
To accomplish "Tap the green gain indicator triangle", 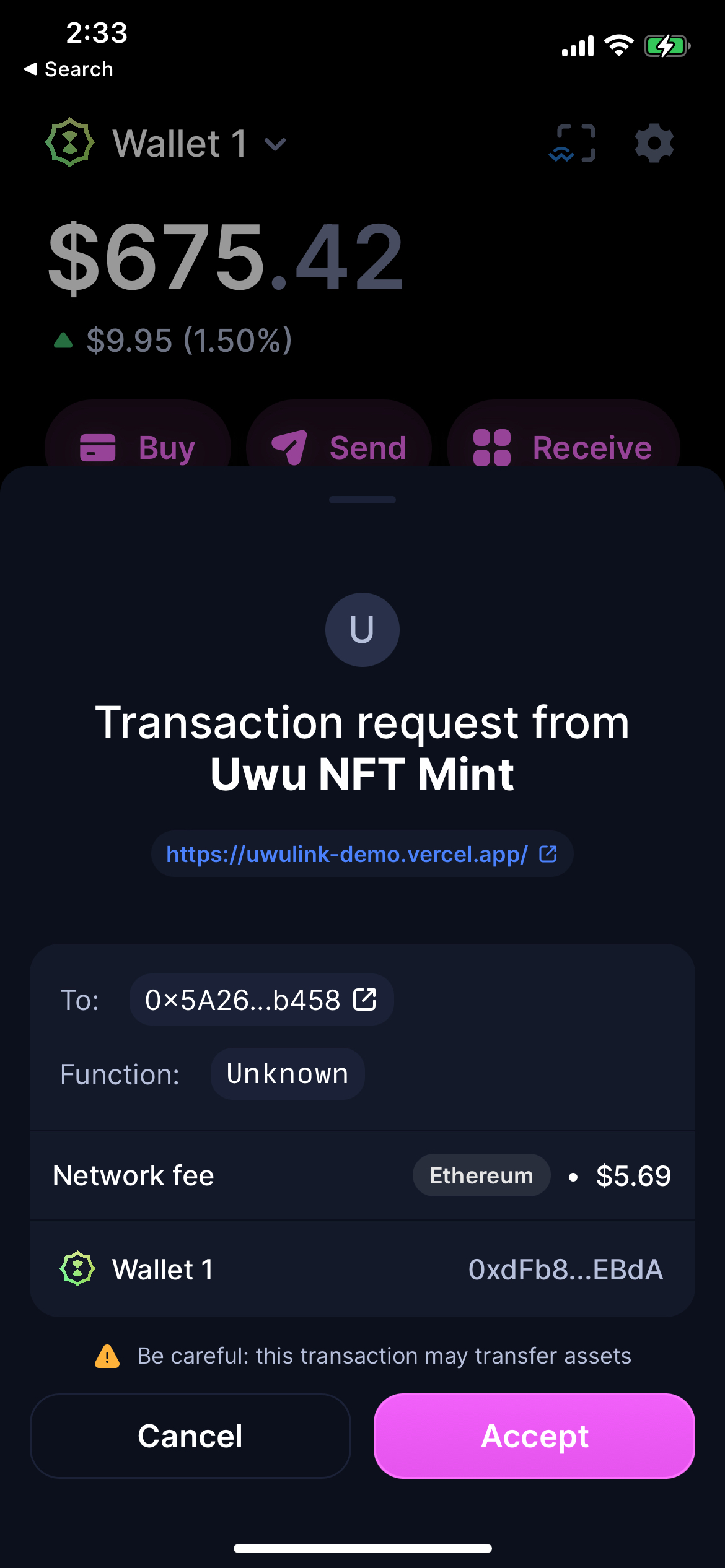I will coord(64,339).
